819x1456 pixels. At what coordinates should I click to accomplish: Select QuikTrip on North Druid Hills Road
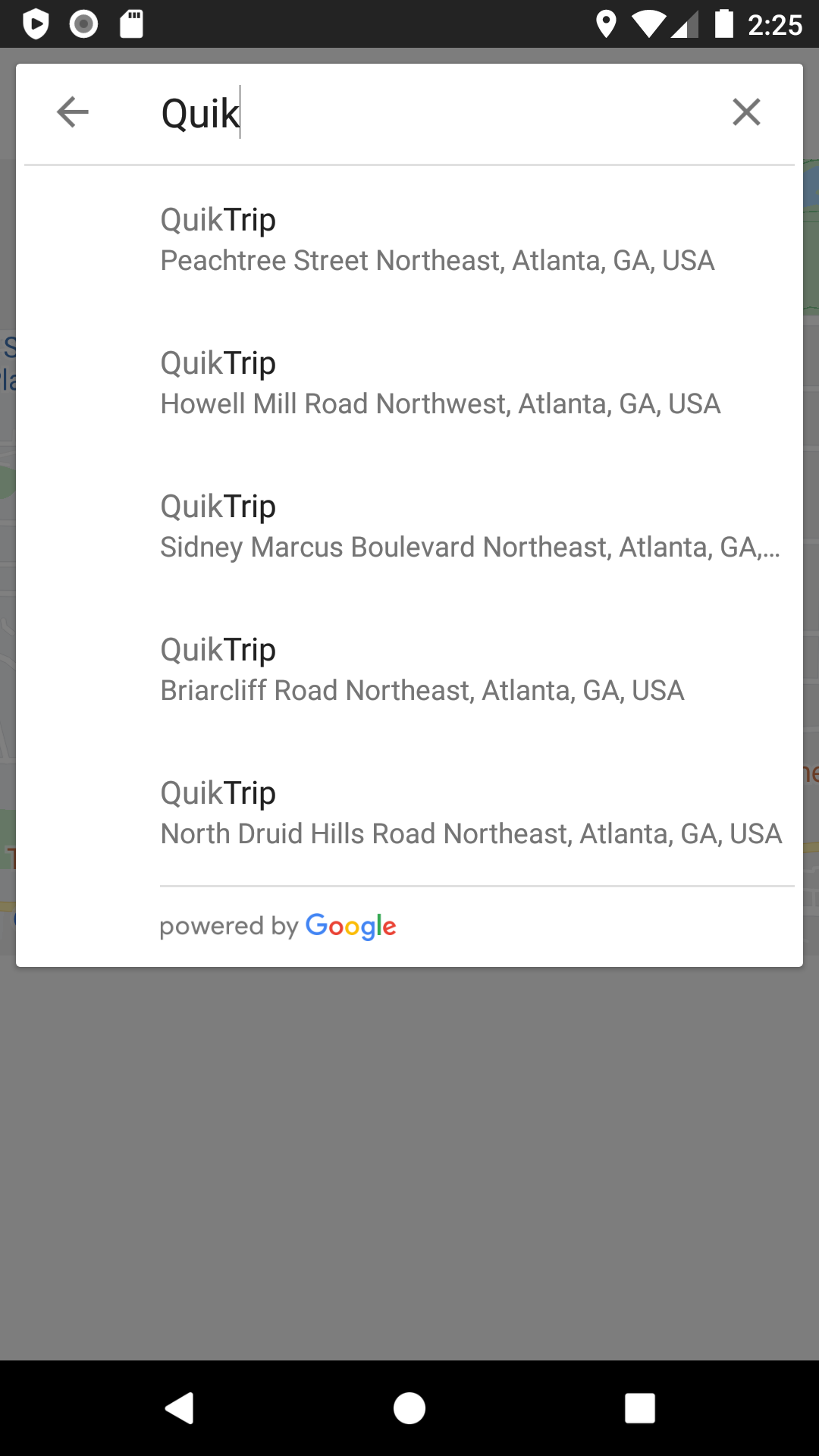(409, 813)
